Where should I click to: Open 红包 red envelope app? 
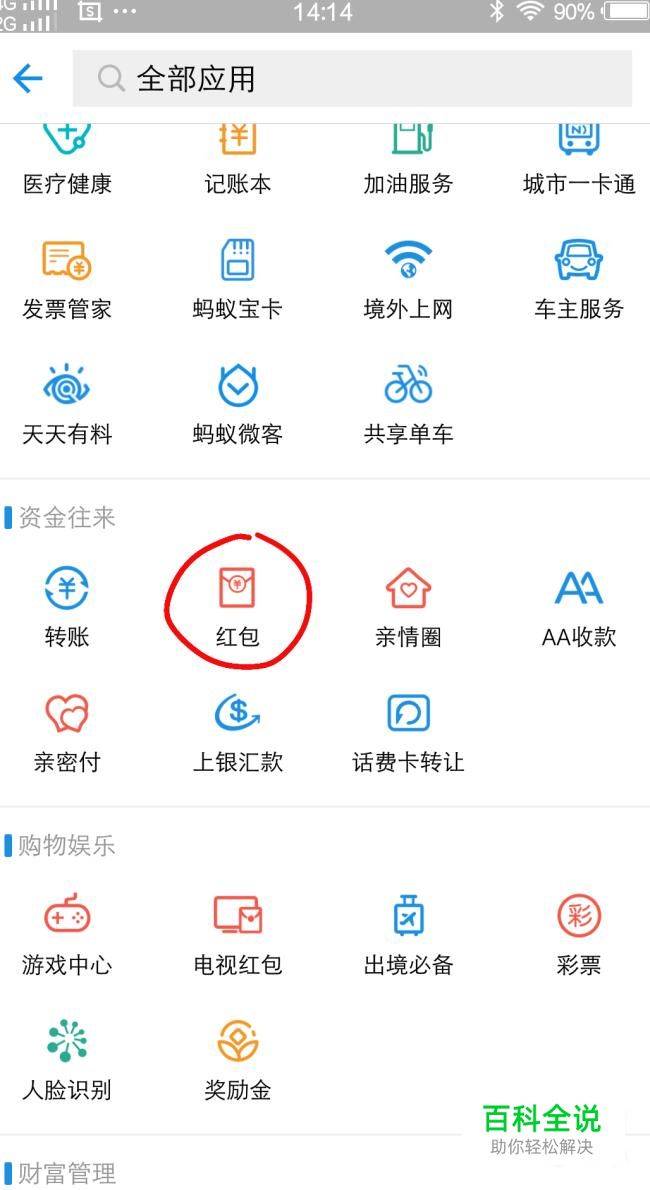pos(238,607)
